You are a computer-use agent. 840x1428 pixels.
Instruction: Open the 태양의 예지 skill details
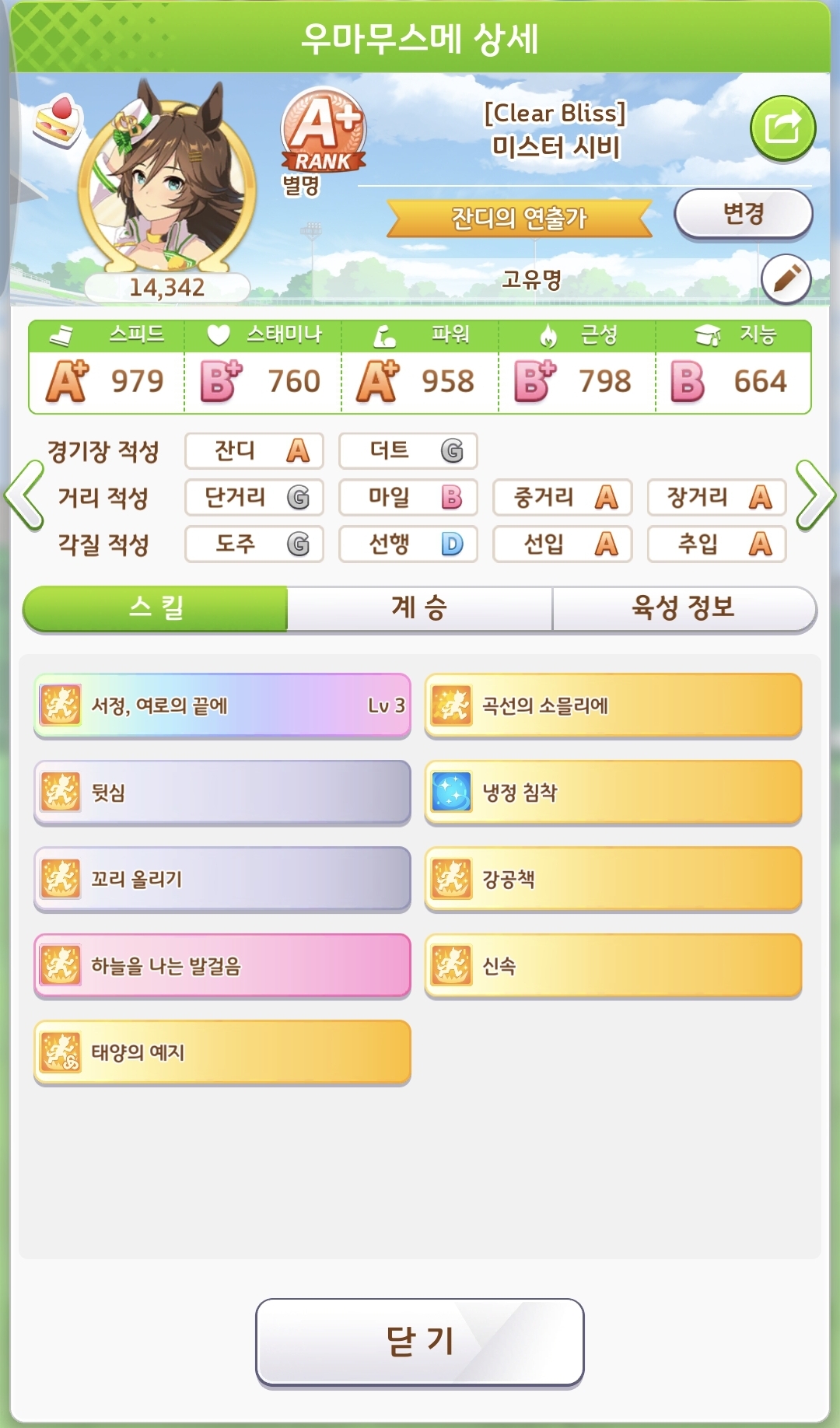222,1052
